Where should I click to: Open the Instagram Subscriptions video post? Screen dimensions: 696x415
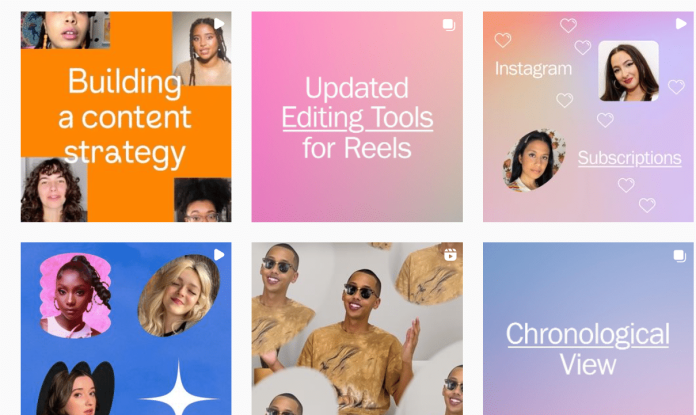coord(588,117)
